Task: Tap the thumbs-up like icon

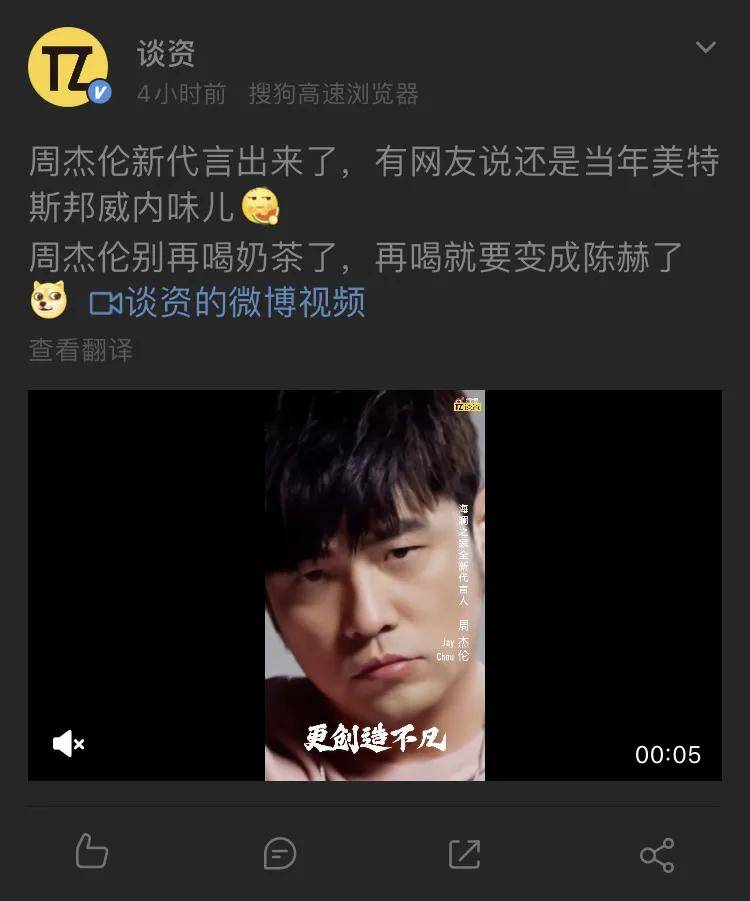Action: click(92, 855)
